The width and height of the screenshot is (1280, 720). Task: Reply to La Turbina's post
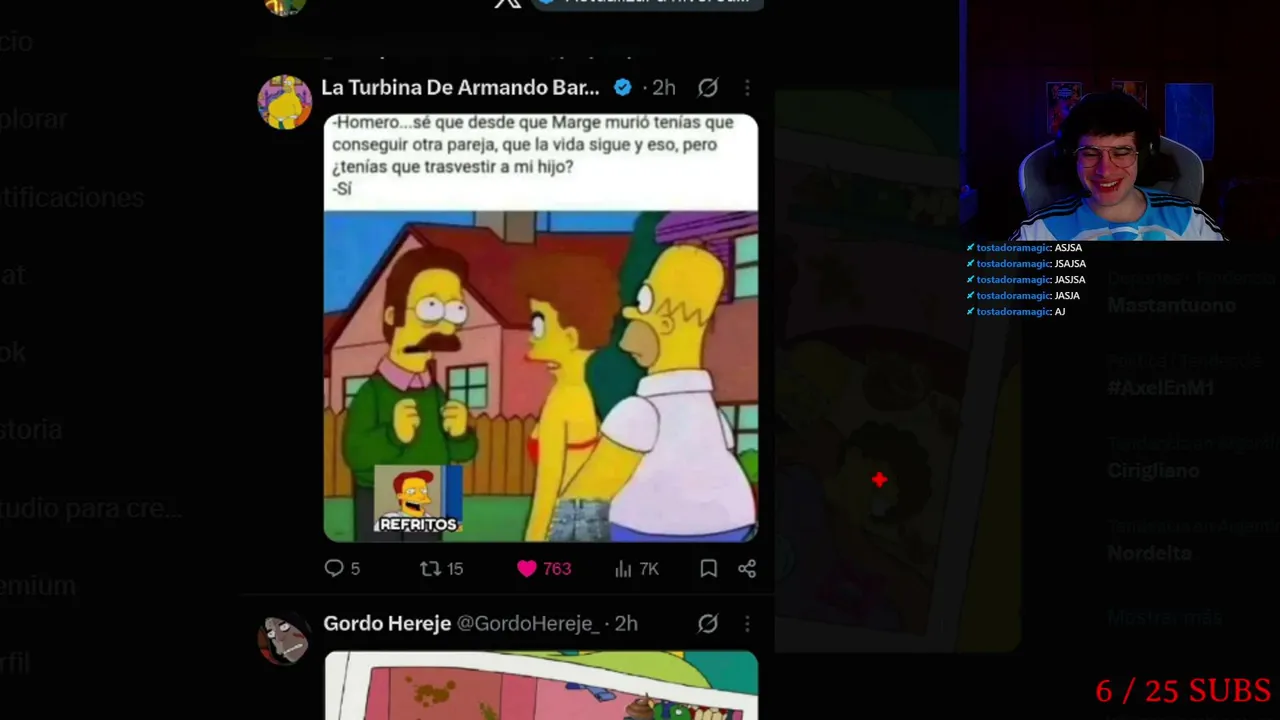tap(342, 568)
